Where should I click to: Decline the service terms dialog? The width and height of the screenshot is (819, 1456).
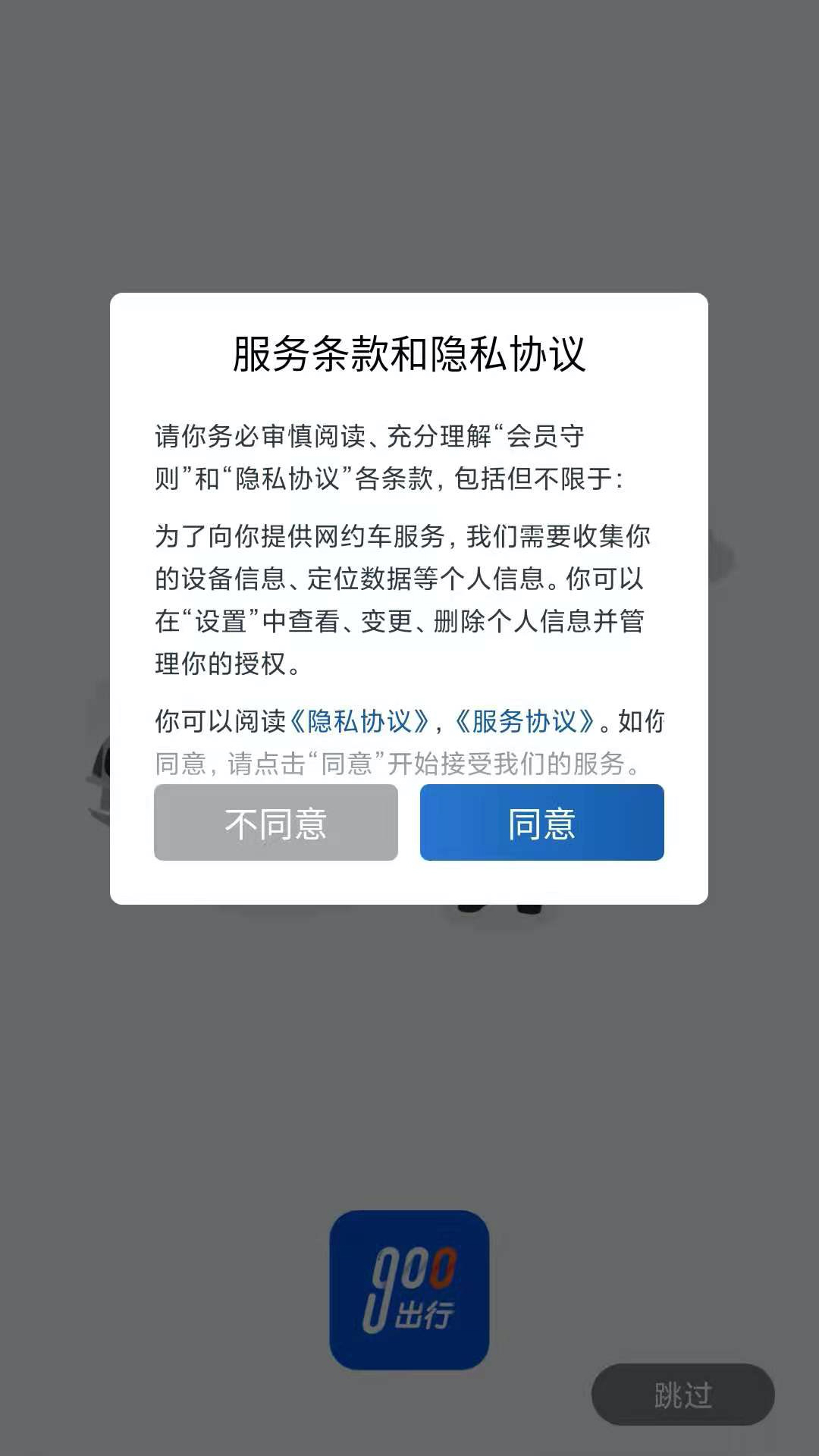click(x=276, y=824)
